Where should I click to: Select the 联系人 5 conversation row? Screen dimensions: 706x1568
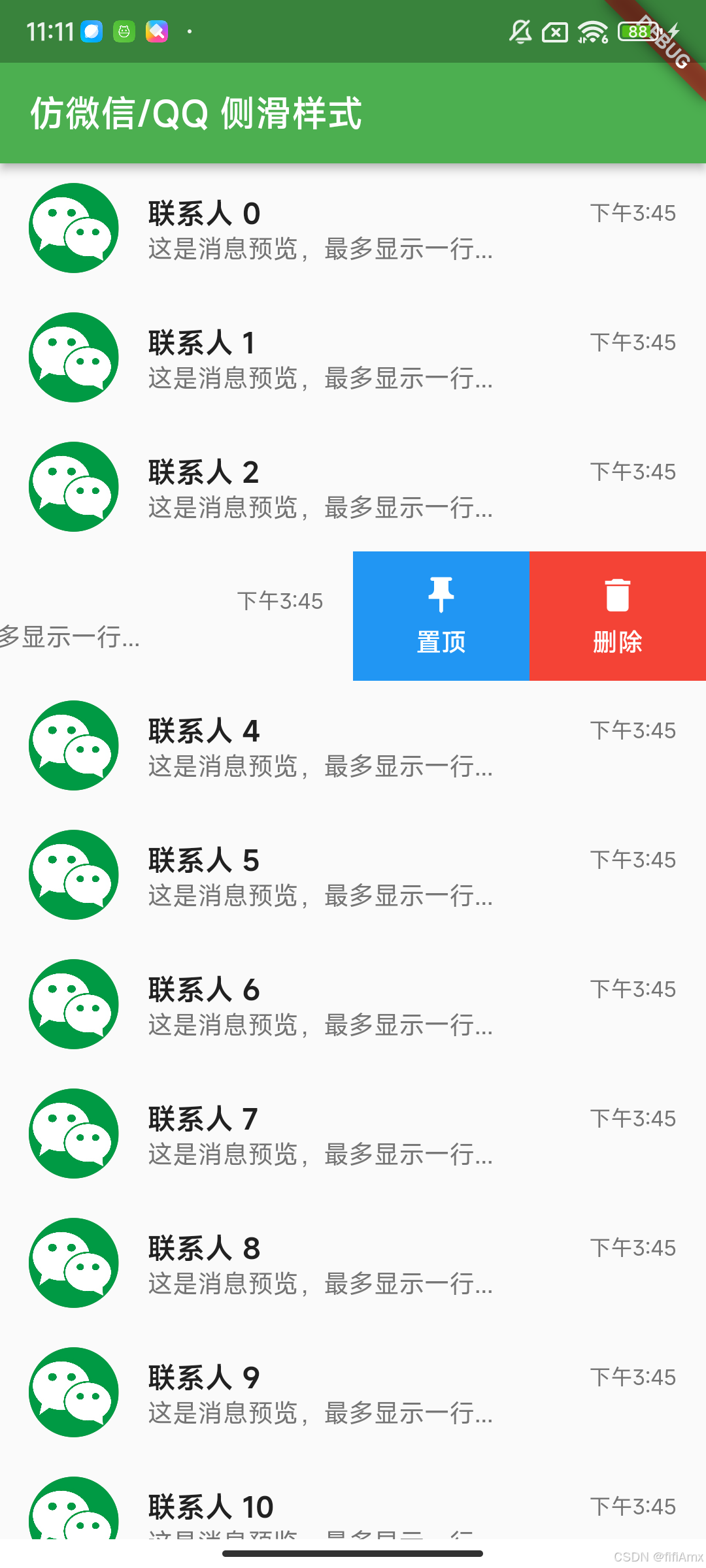point(353,875)
